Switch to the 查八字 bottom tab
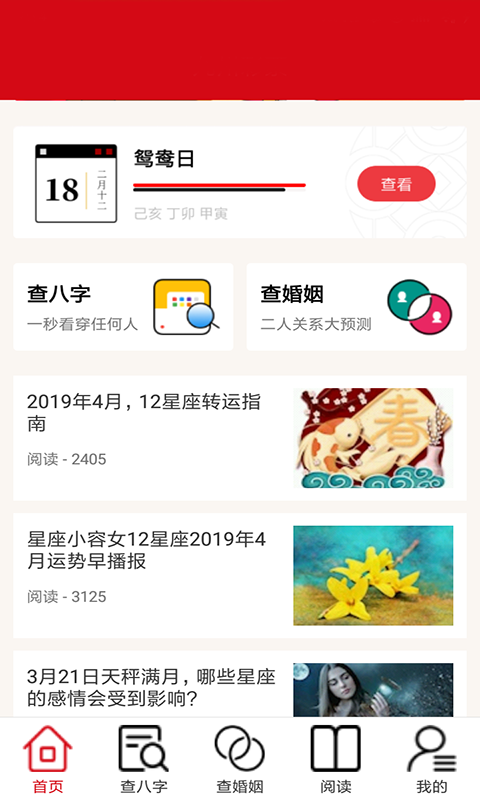Viewport: 480px width, 800px height. [x=144, y=759]
